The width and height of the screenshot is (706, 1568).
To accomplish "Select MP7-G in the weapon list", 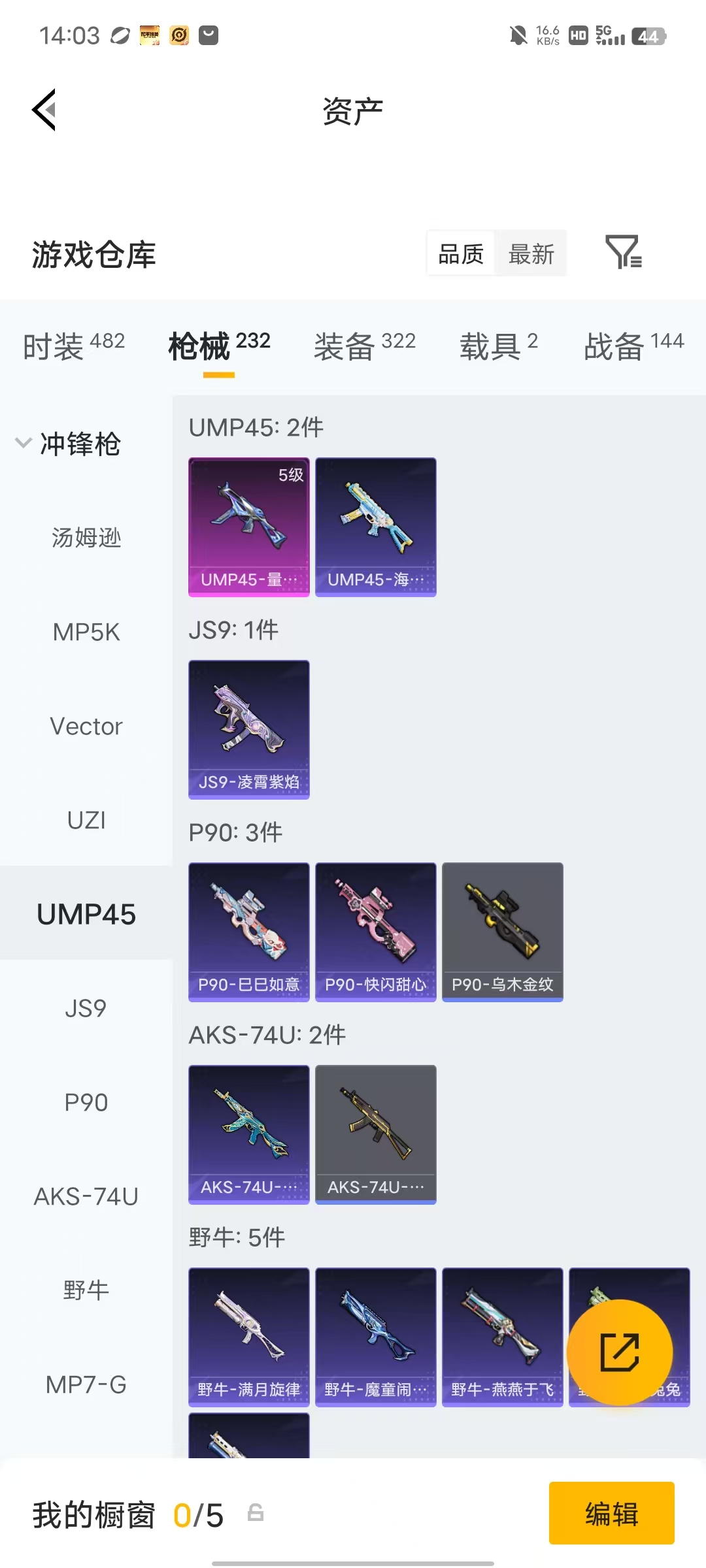I will coord(86,1384).
